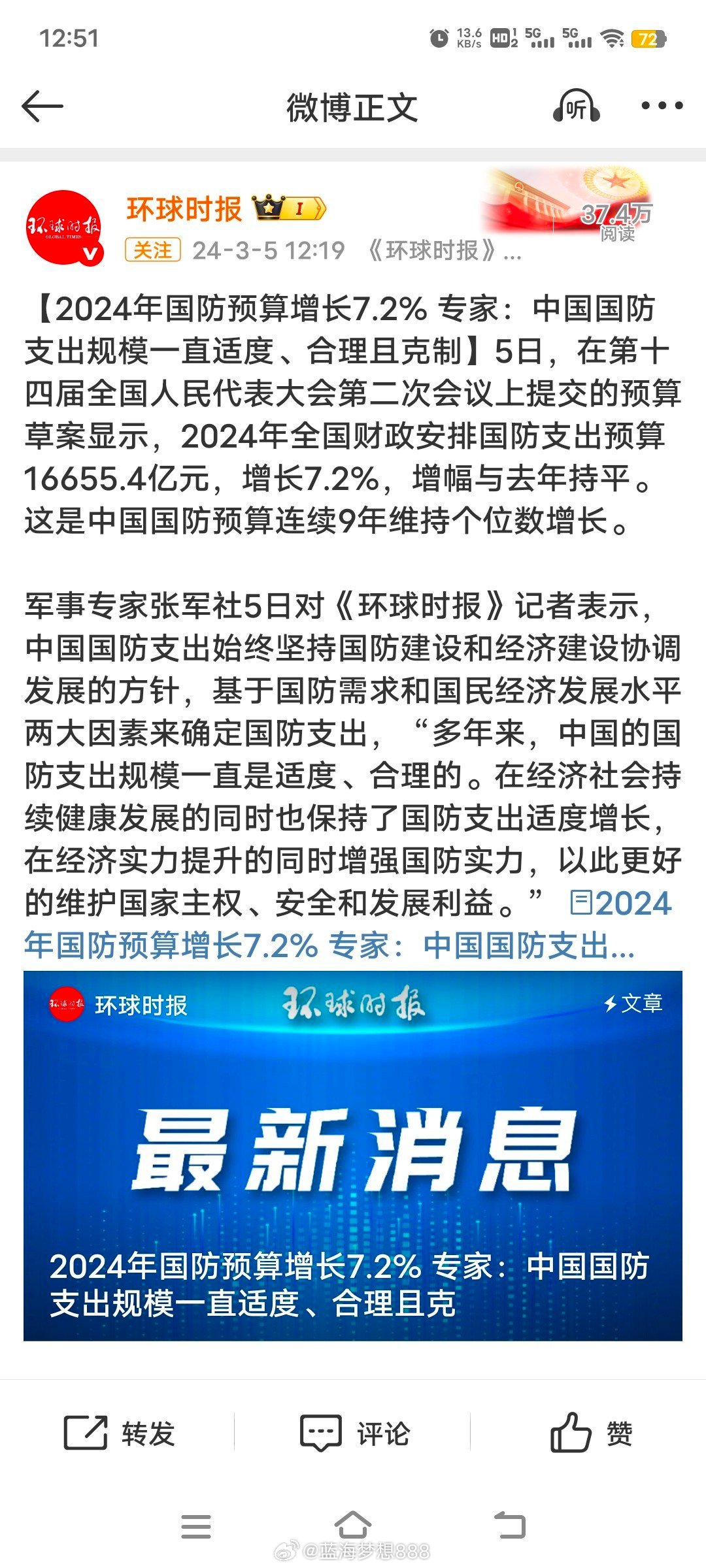
Task: Follow 环球时报 with the 关注 button
Action: pos(153,250)
